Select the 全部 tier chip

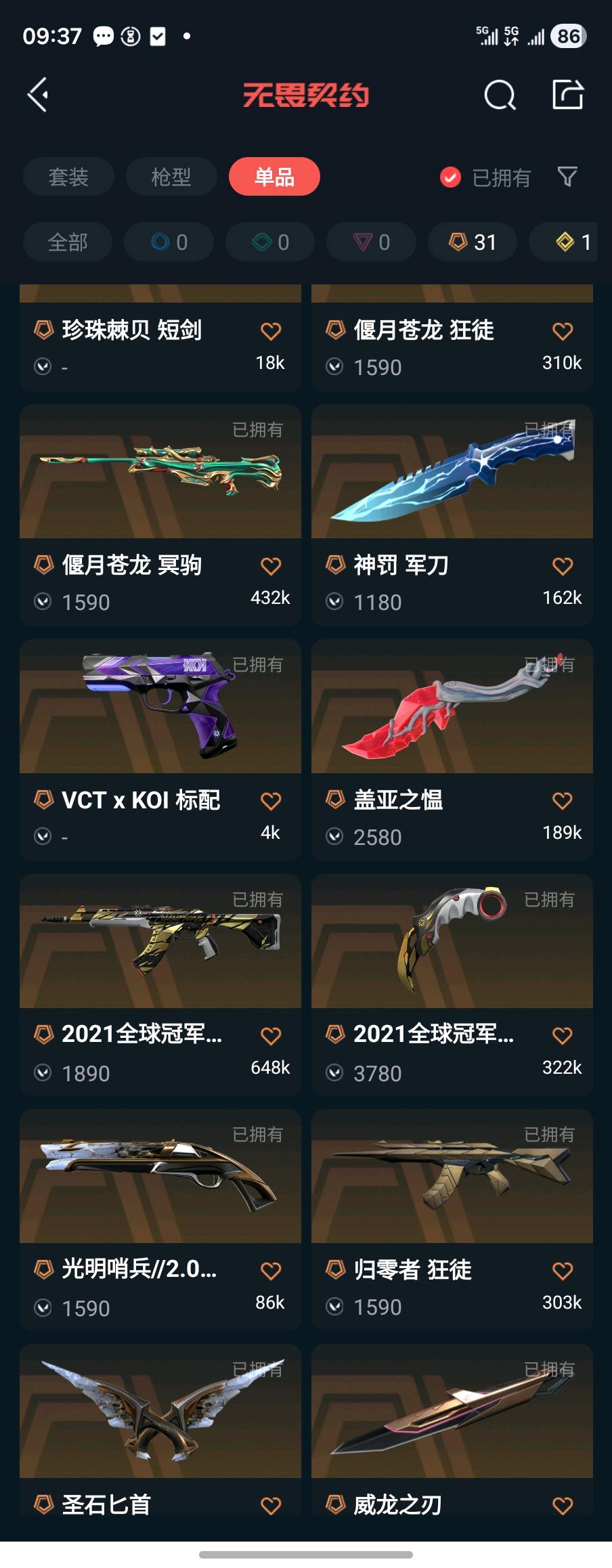point(68,242)
